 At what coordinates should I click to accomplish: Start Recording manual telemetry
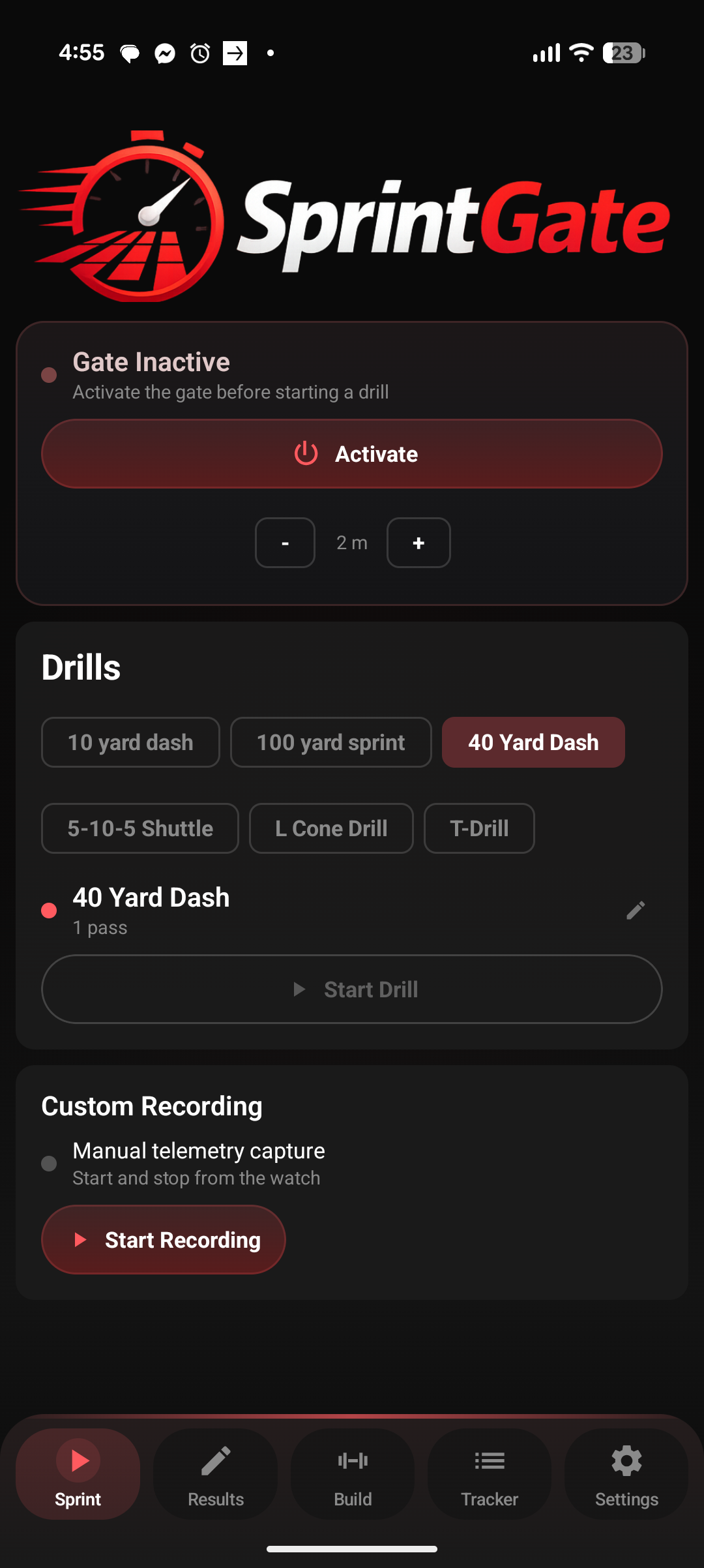pos(164,1239)
